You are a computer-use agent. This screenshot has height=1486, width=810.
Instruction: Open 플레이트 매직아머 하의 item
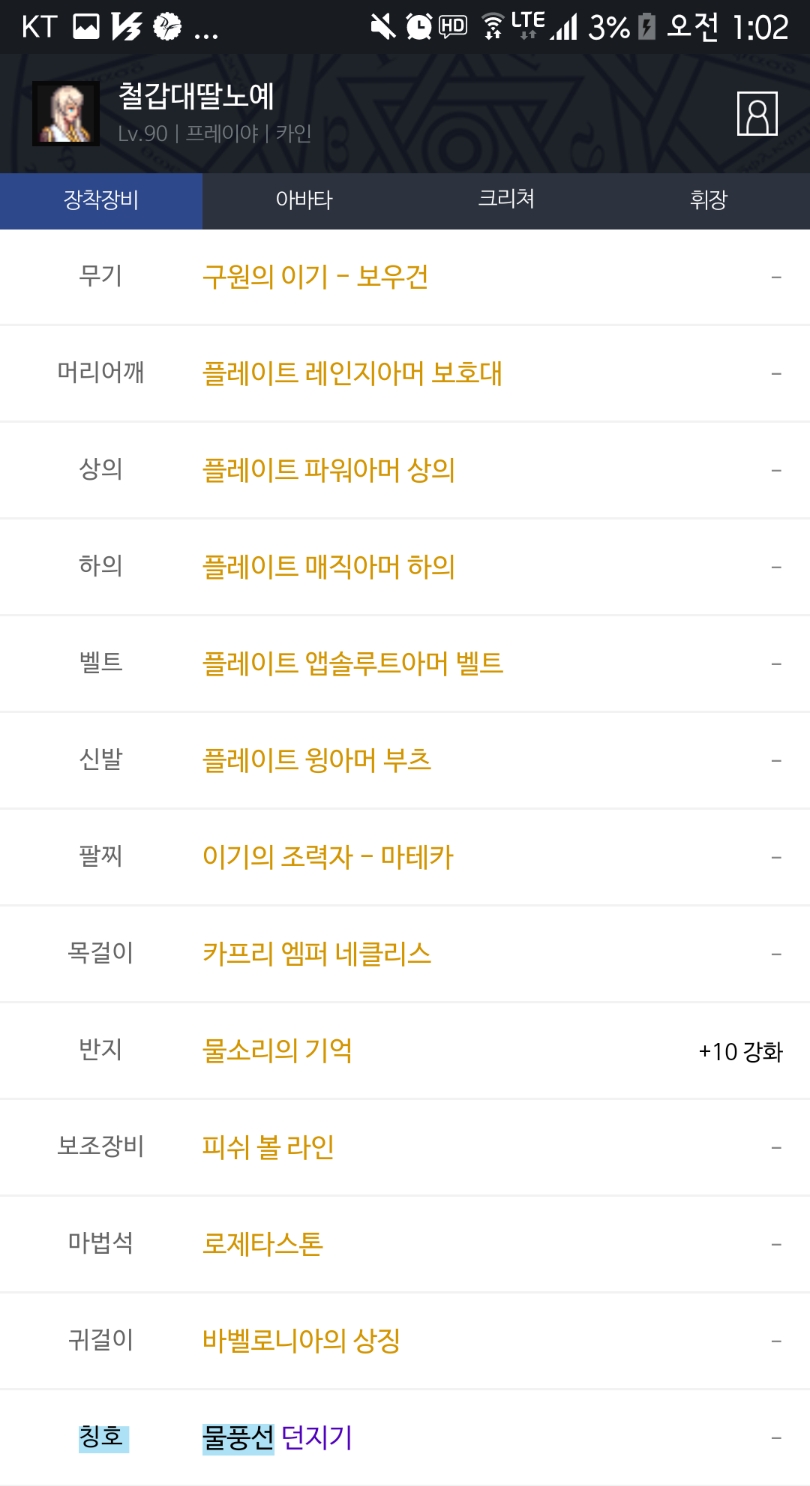(329, 567)
